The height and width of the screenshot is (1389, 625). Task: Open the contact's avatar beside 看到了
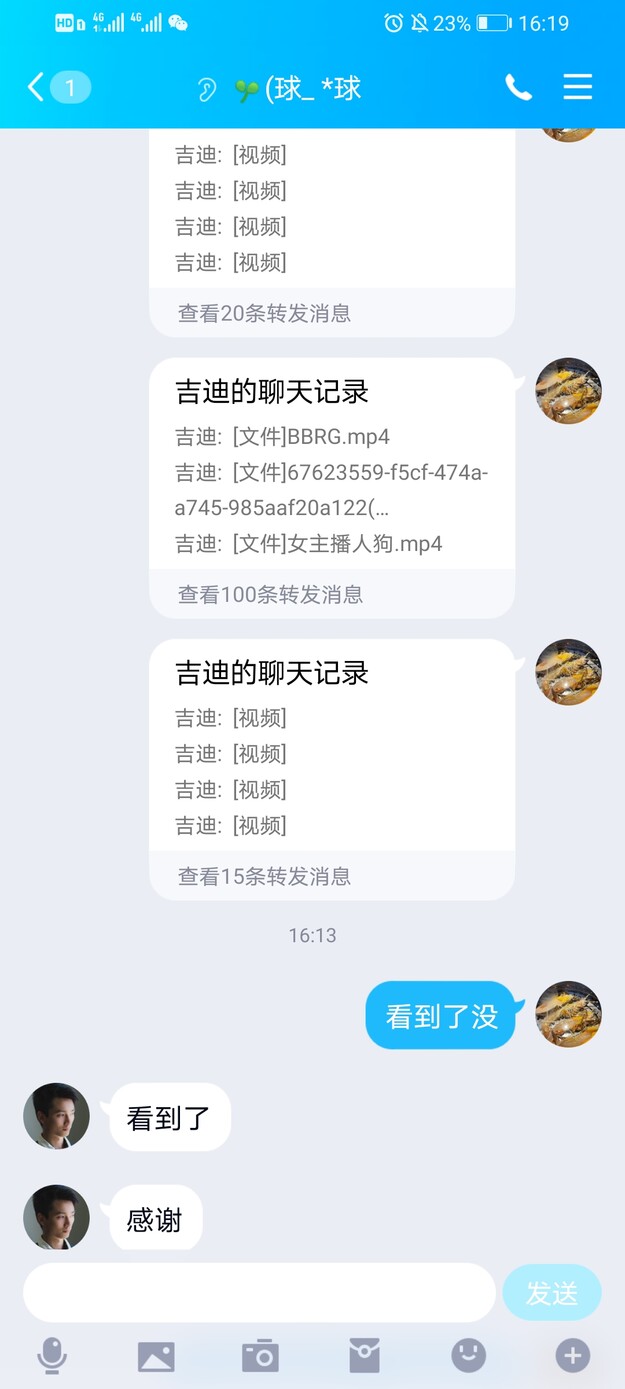[56, 1116]
